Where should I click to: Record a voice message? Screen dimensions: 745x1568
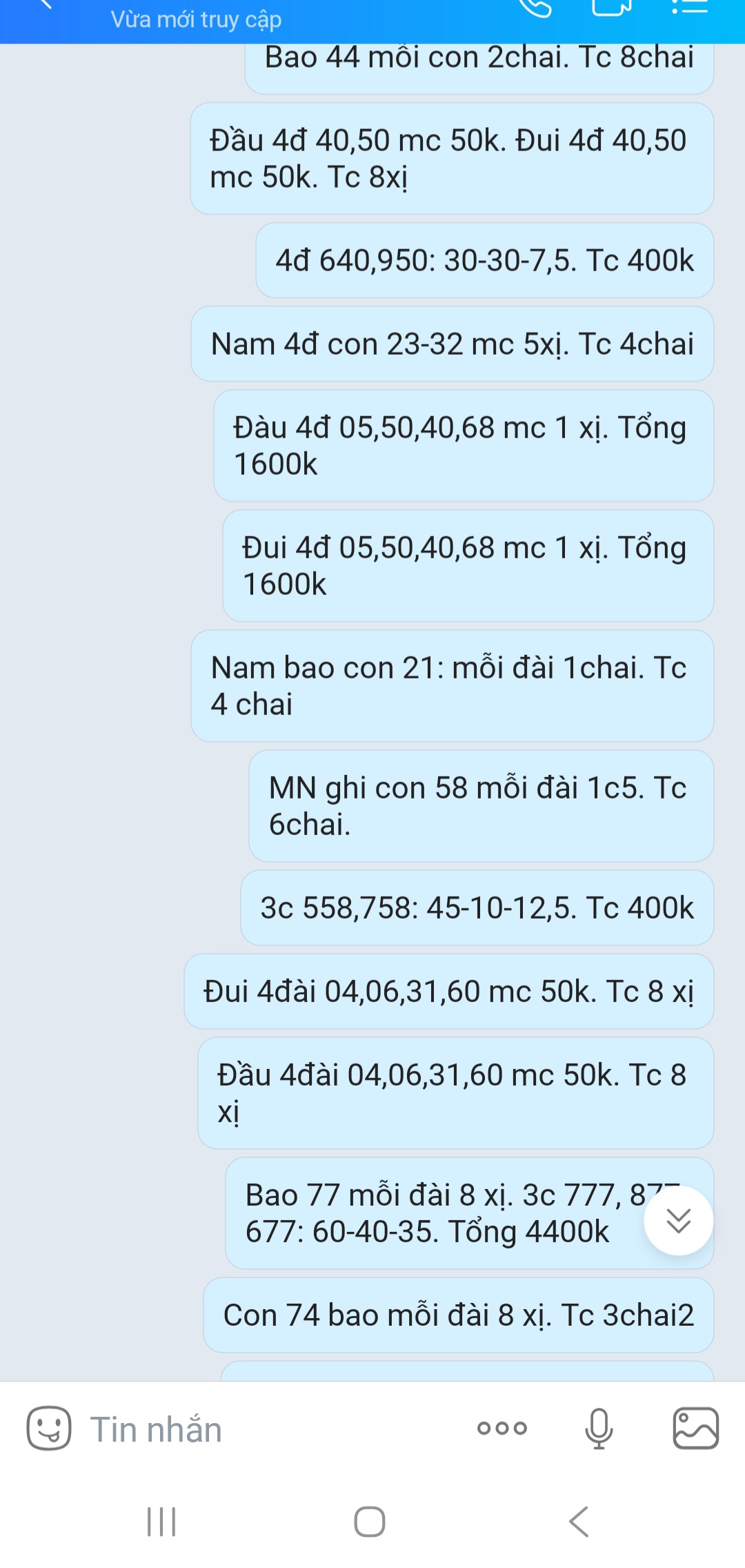(599, 1428)
